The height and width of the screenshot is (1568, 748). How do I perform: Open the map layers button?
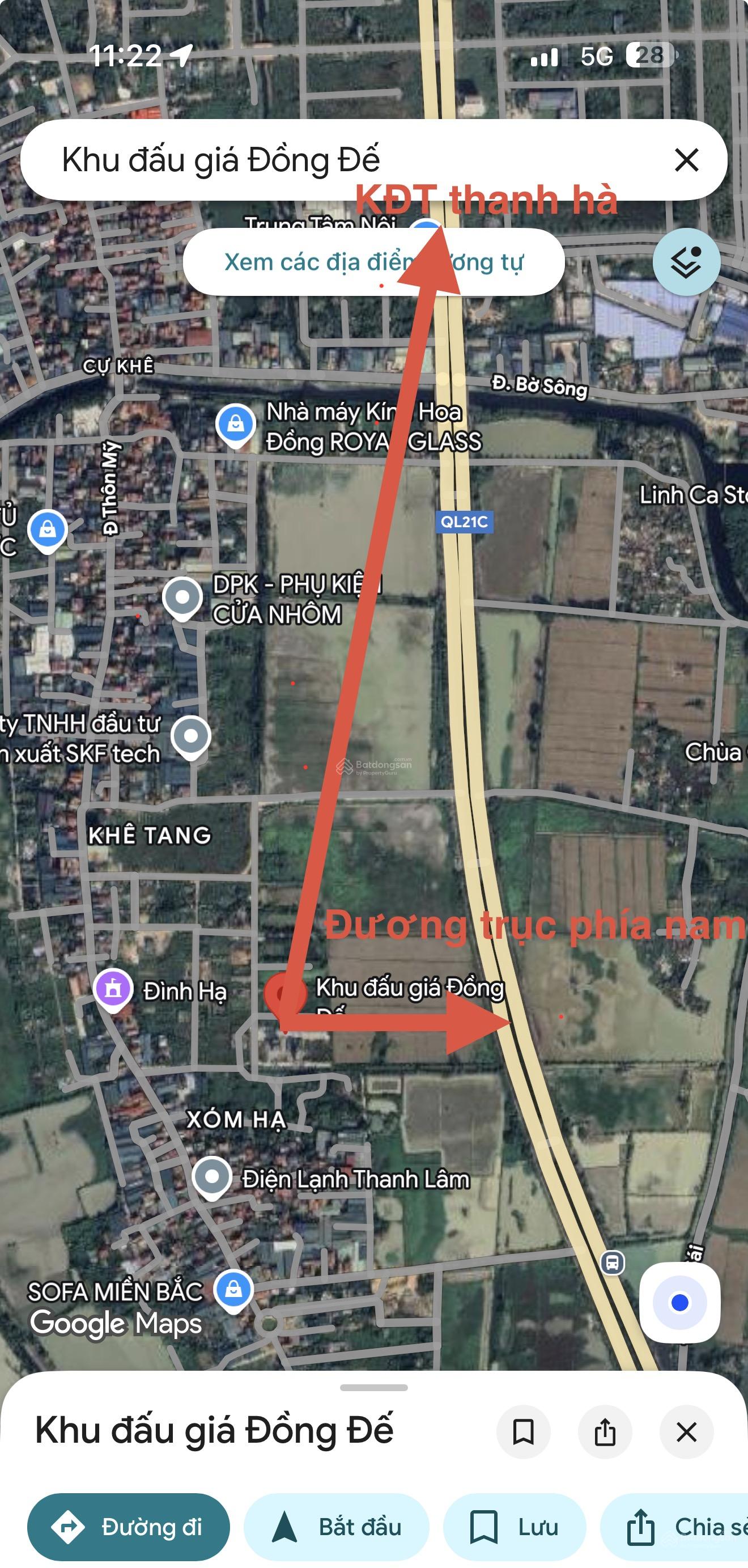[686, 262]
